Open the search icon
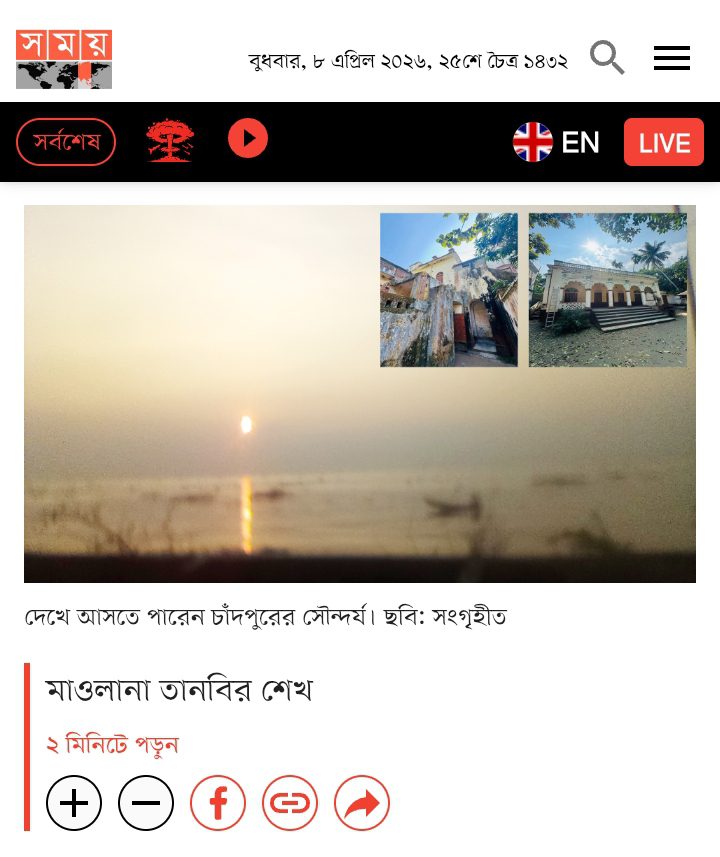The height and width of the screenshot is (857, 720). pyautogui.click(x=607, y=58)
